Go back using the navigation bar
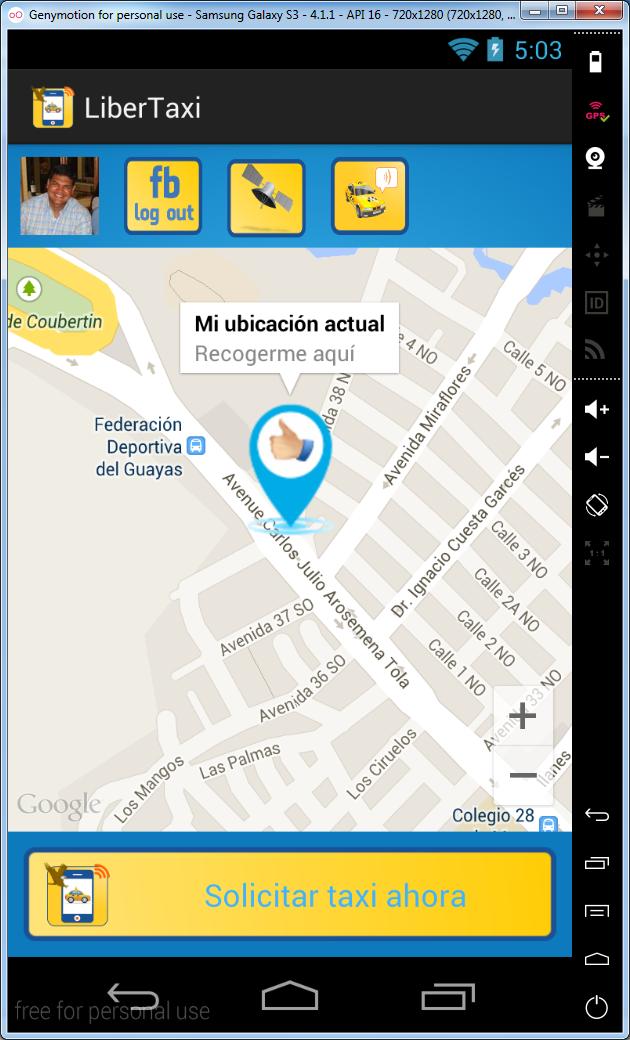This screenshot has height=1040, width=630. tap(133, 997)
